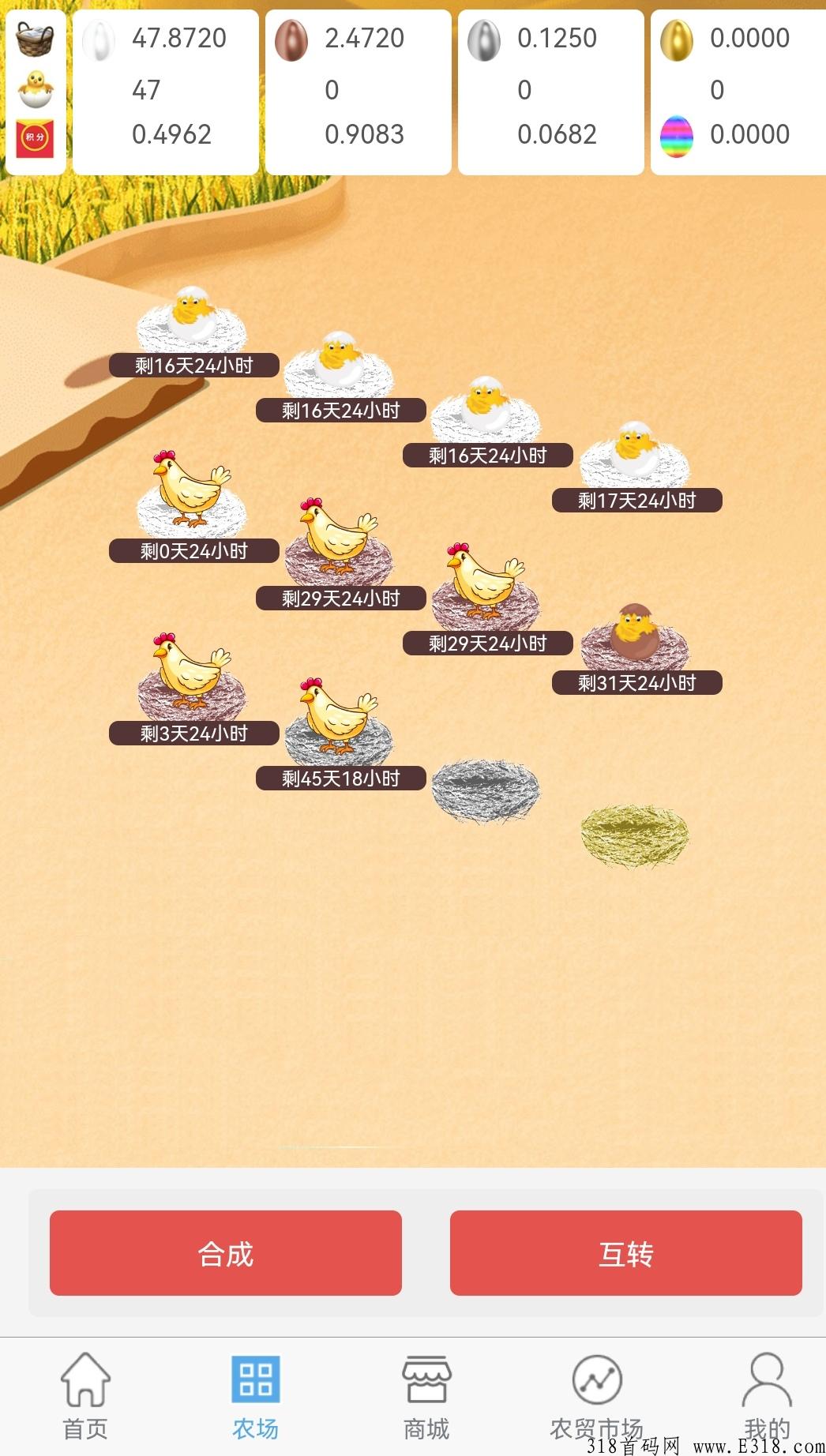Tap the empty golden nest
Screen dimensions: 826x1456
(635, 836)
